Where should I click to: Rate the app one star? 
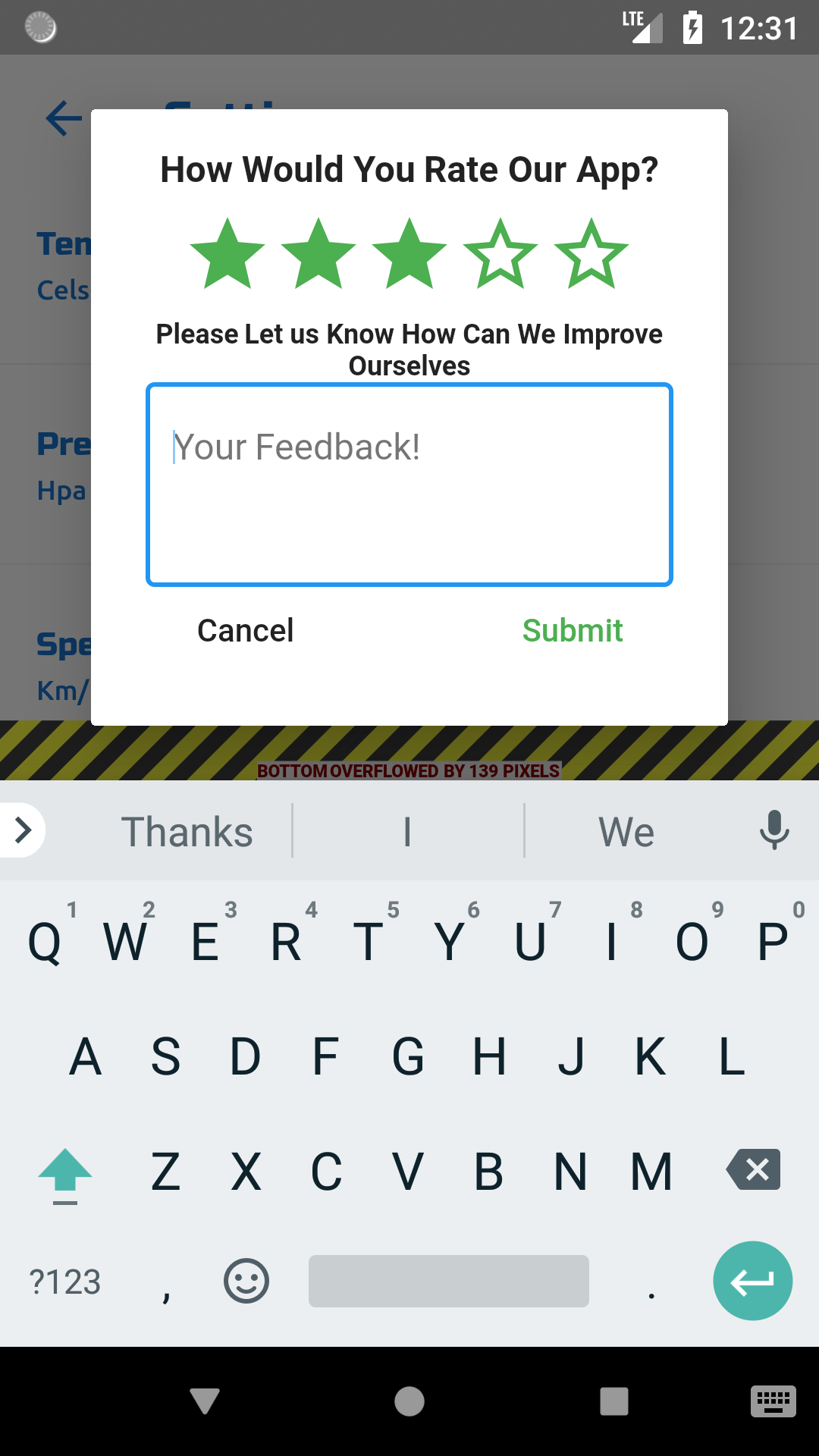[227, 255]
